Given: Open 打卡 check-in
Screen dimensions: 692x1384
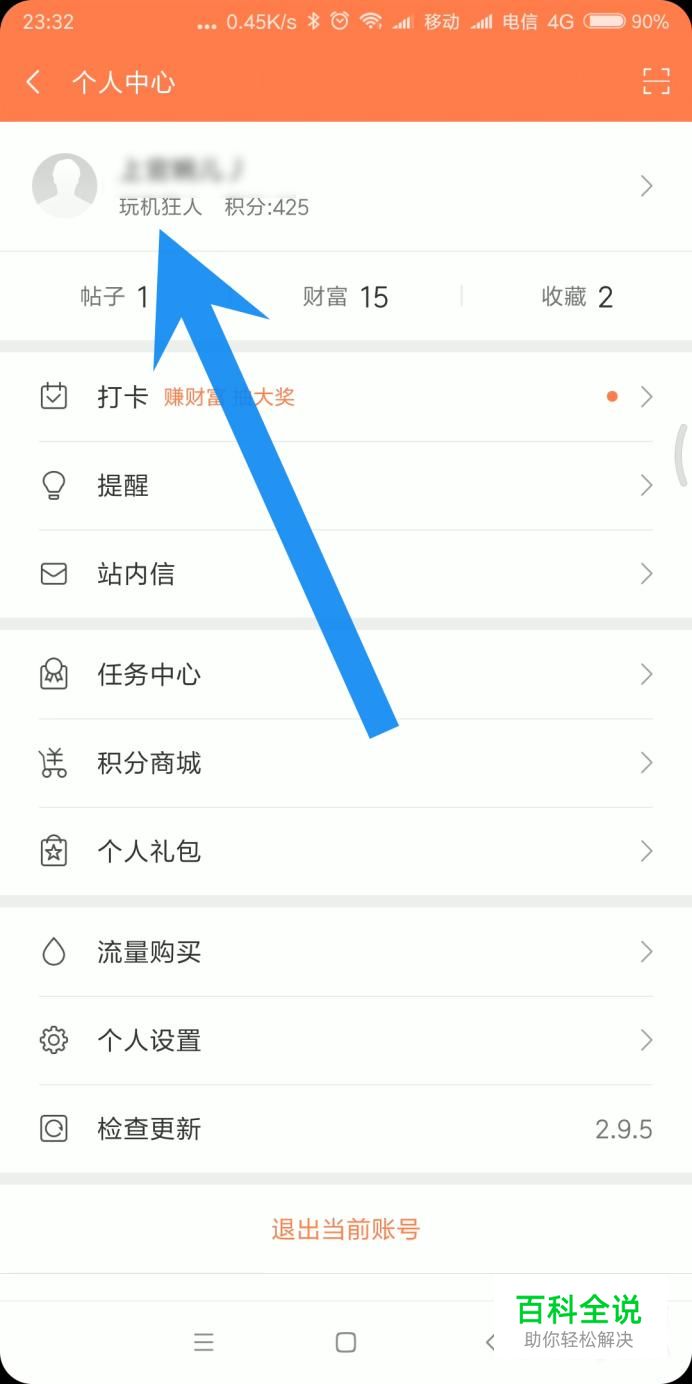Looking at the screenshot, I should (346, 397).
